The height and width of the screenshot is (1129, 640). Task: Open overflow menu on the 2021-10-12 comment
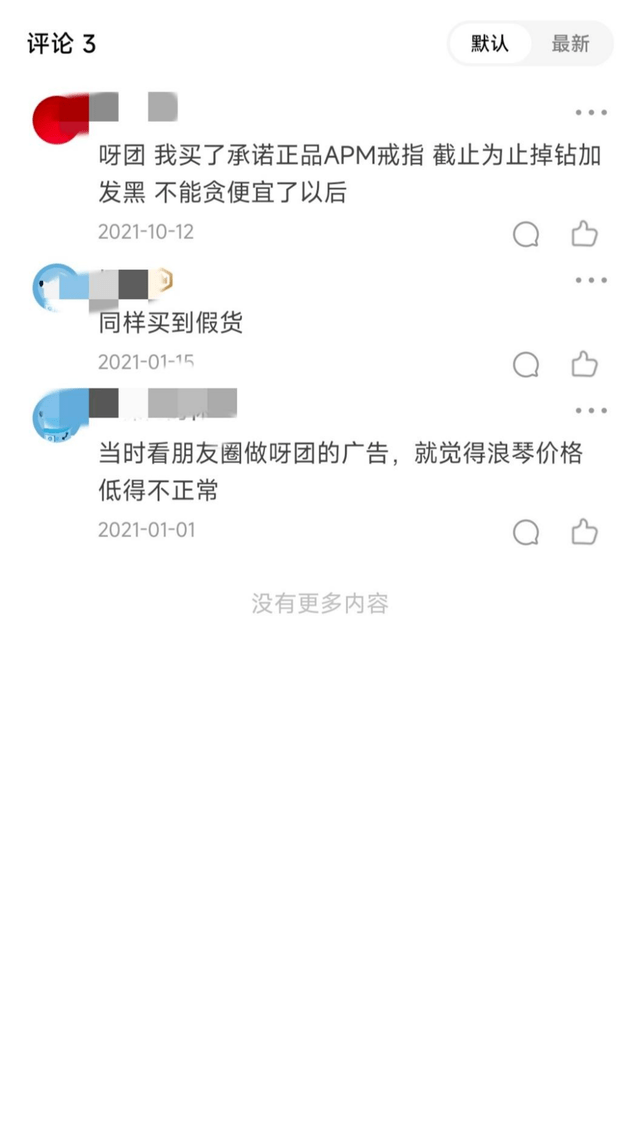[x=590, y=113]
